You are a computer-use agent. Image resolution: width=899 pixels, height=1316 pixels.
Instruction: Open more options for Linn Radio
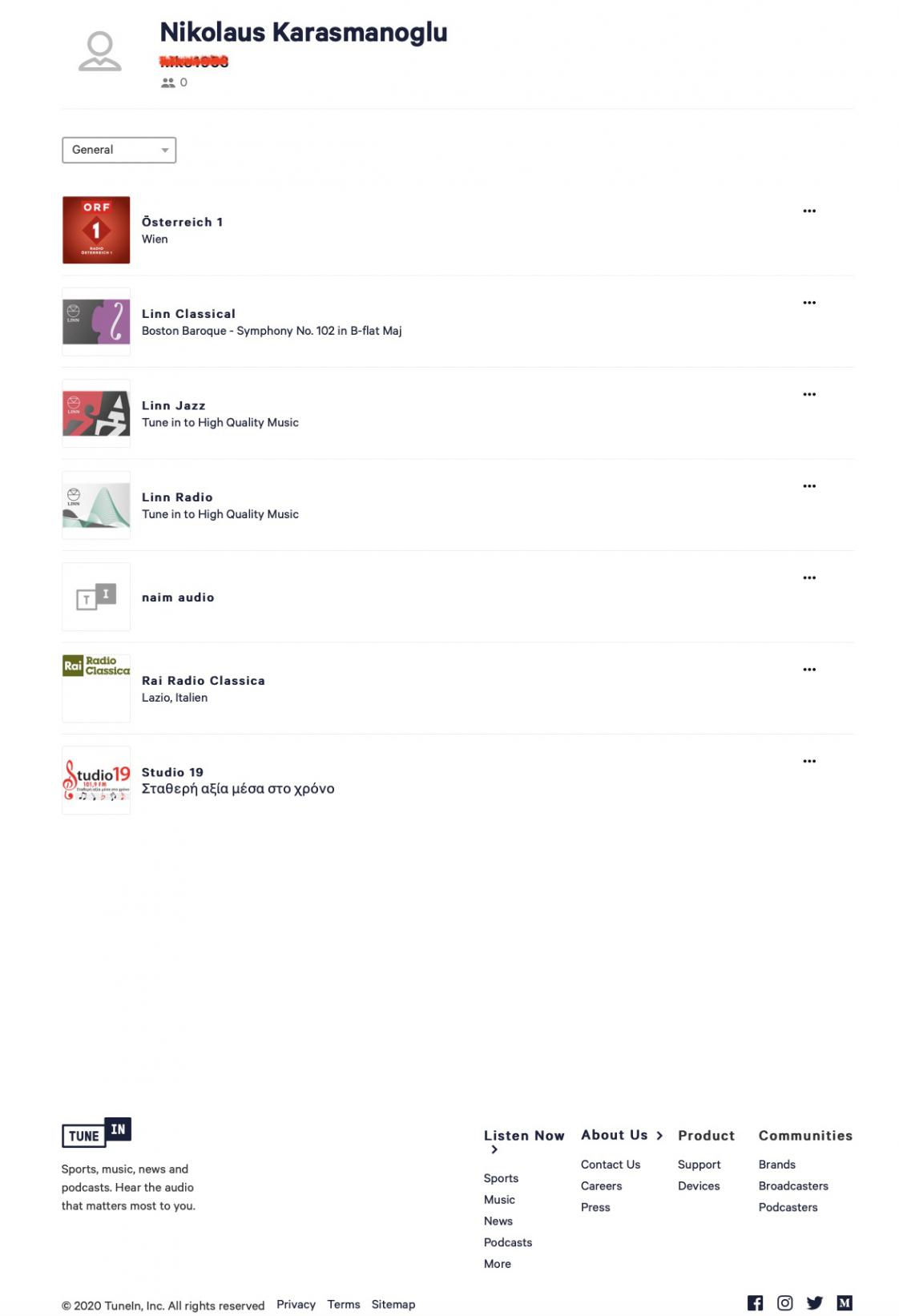[x=808, y=486]
